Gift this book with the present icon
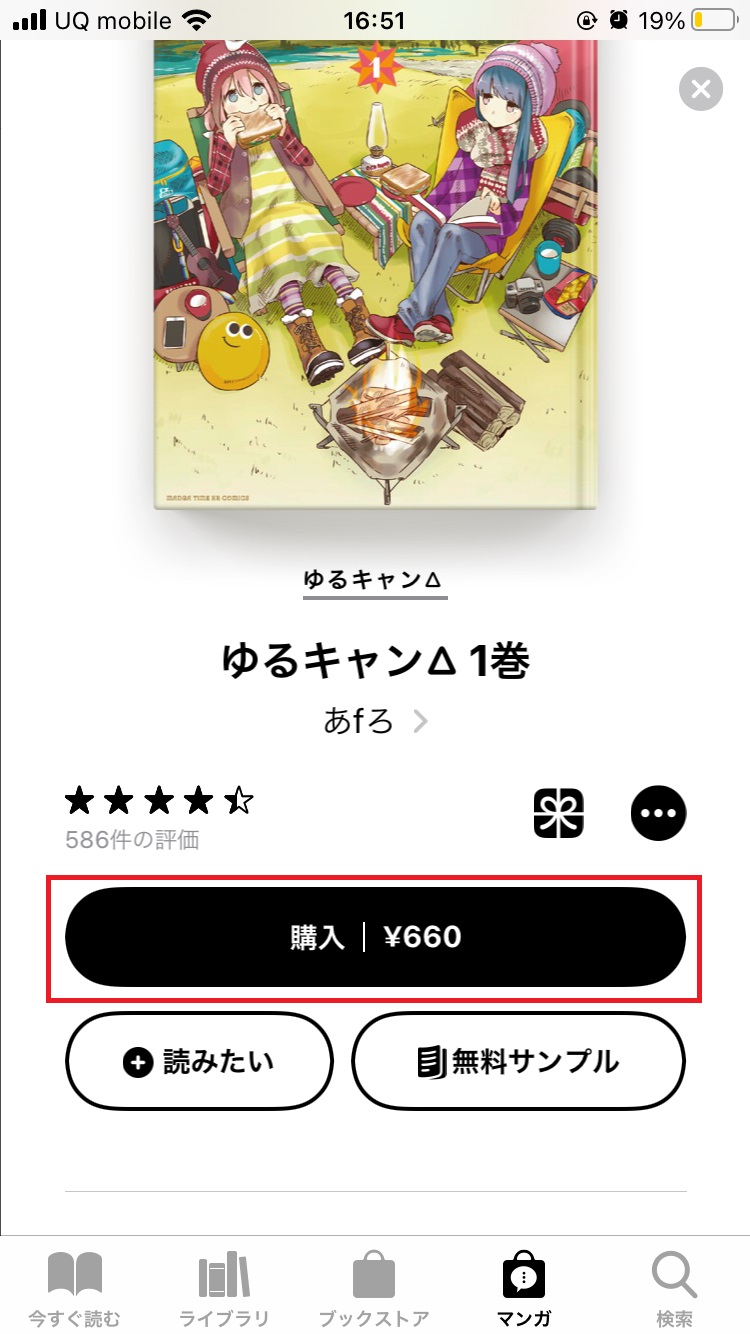Image resolution: width=750 pixels, height=1334 pixels. coord(559,813)
